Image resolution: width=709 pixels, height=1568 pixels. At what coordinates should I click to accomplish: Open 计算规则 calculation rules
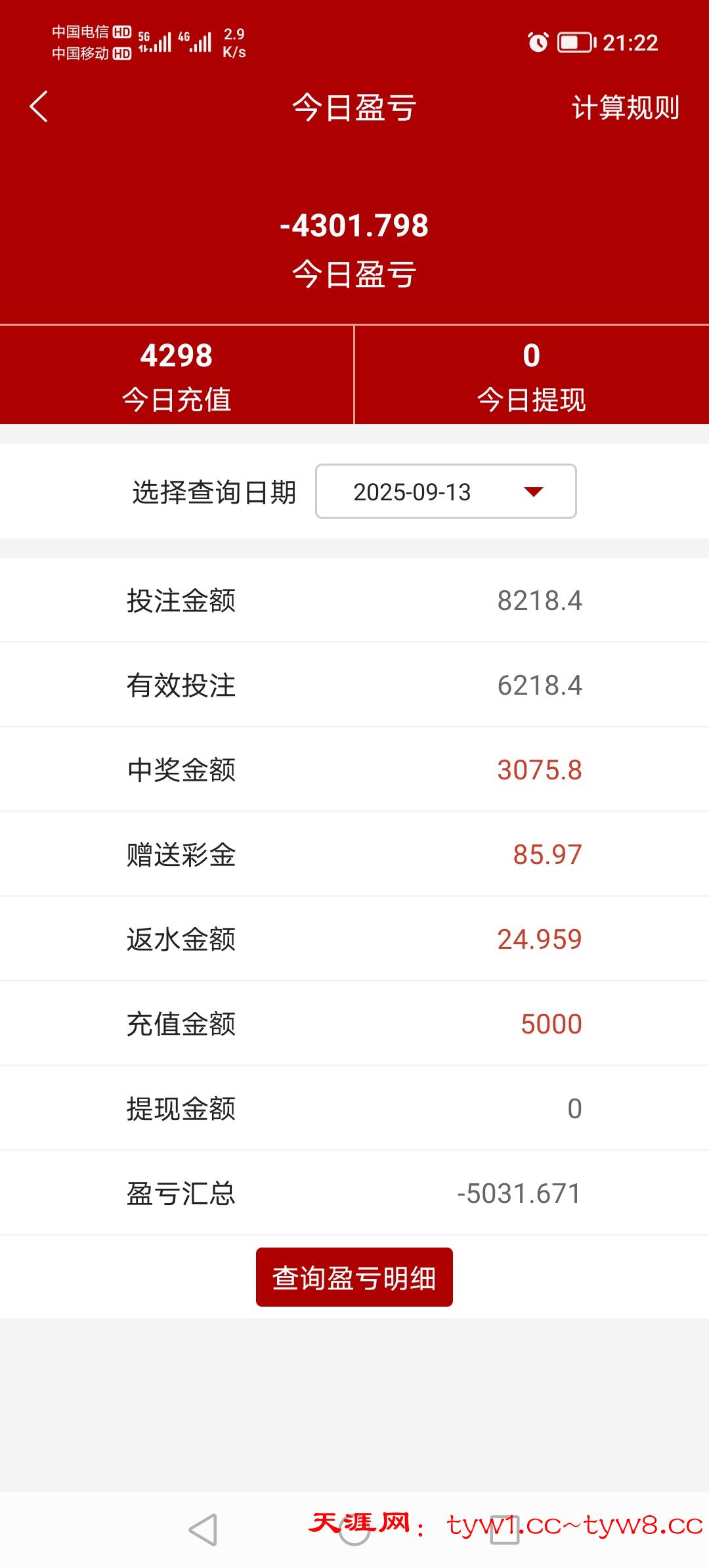click(x=625, y=108)
